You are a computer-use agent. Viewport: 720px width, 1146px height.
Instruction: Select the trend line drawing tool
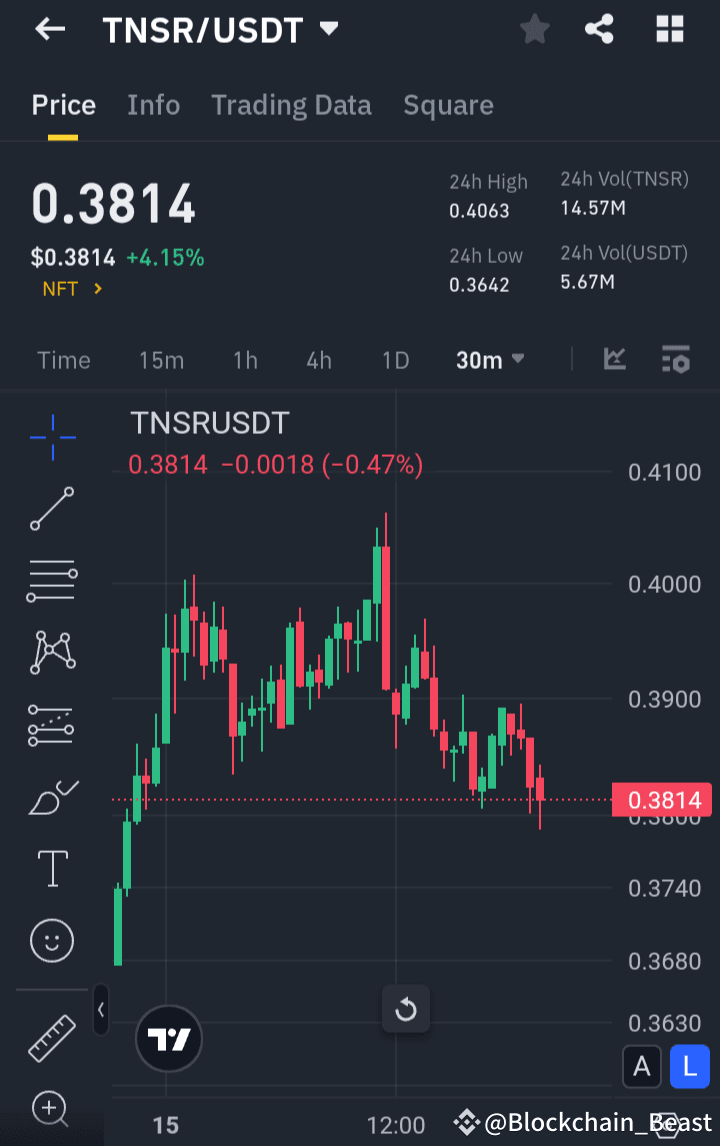(x=51, y=509)
